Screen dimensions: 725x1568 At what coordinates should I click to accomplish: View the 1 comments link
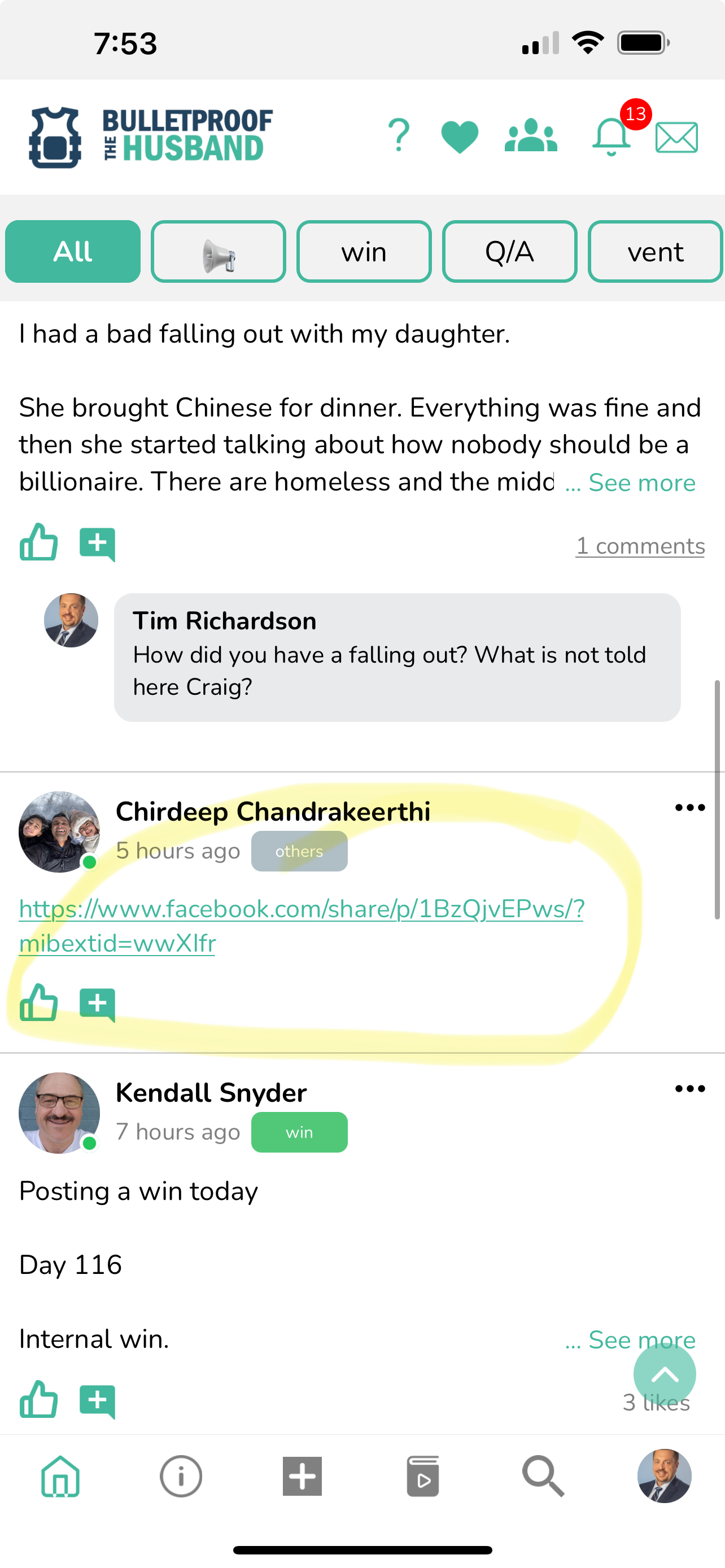pyautogui.click(x=640, y=546)
